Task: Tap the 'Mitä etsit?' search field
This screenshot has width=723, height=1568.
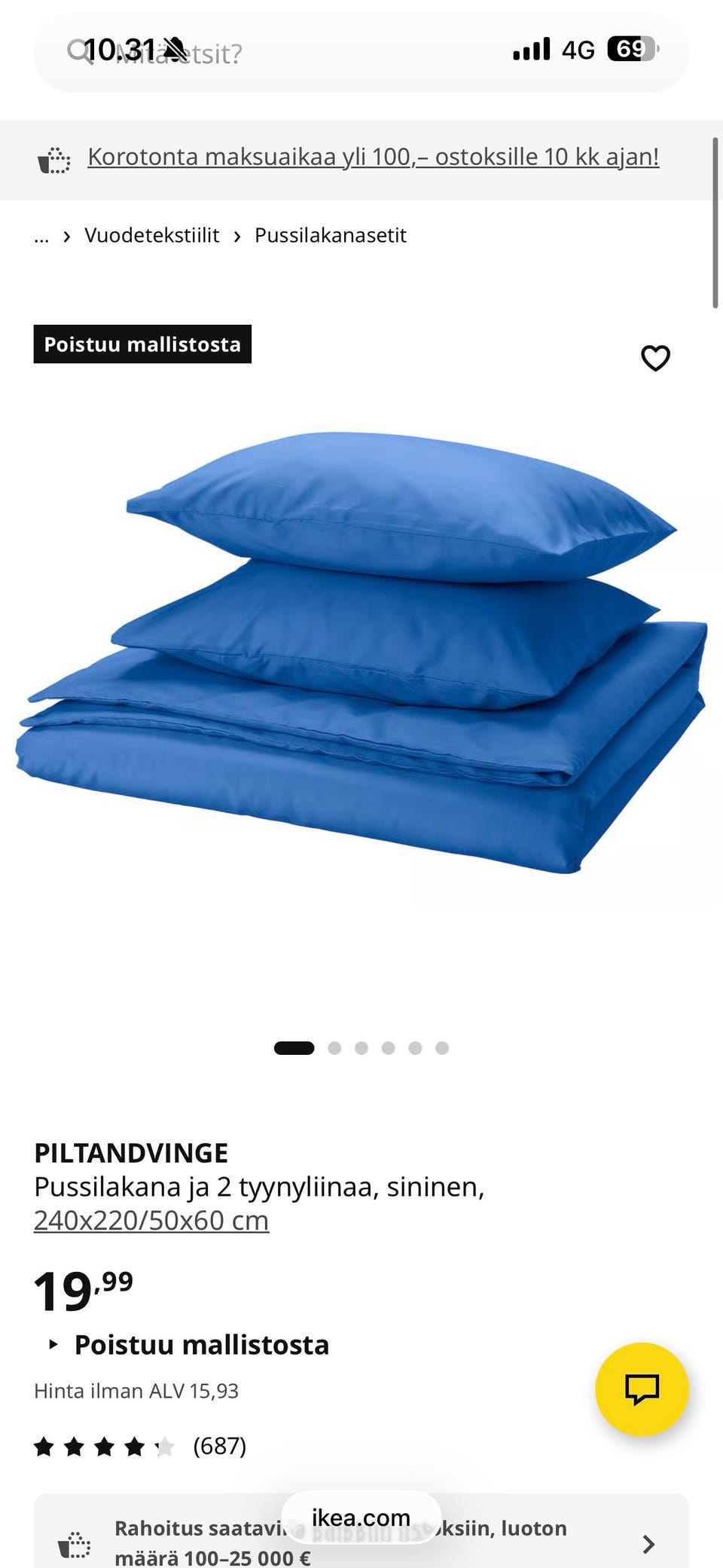Action: (x=361, y=53)
